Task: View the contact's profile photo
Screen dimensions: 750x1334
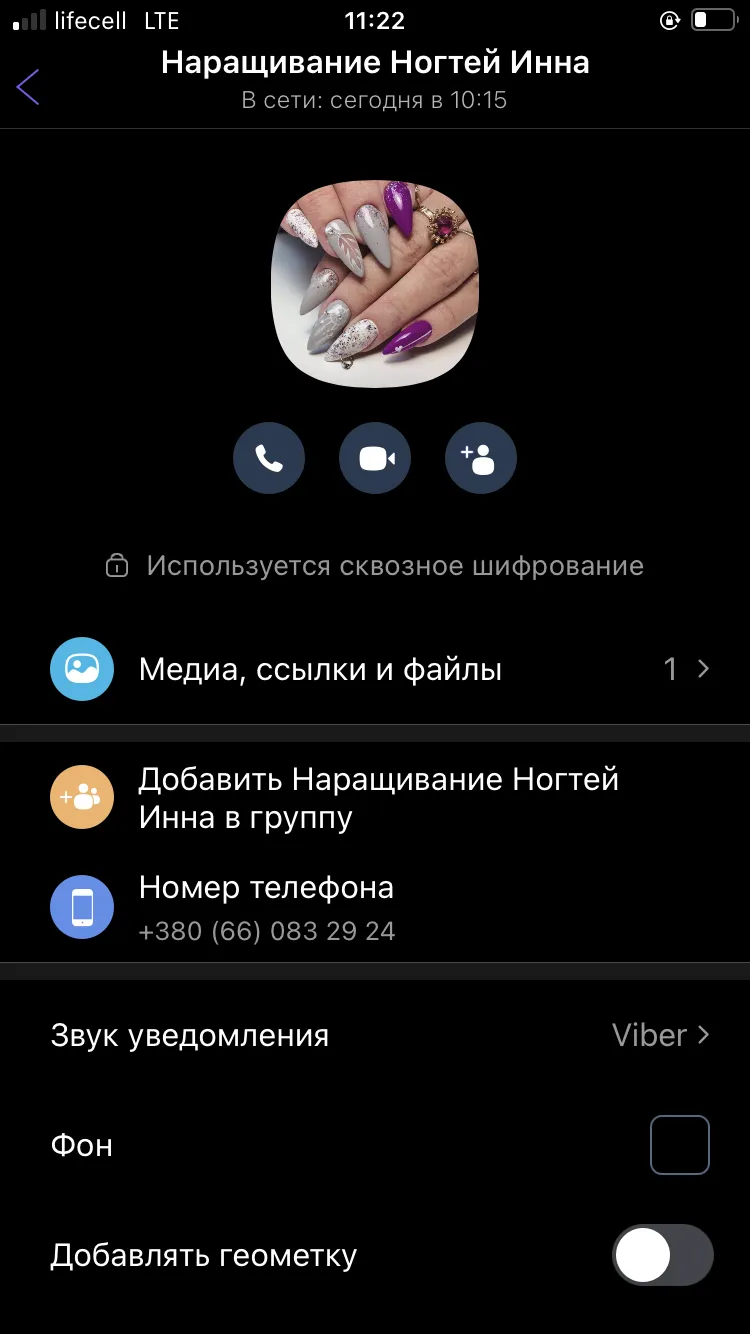Action: [375, 284]
